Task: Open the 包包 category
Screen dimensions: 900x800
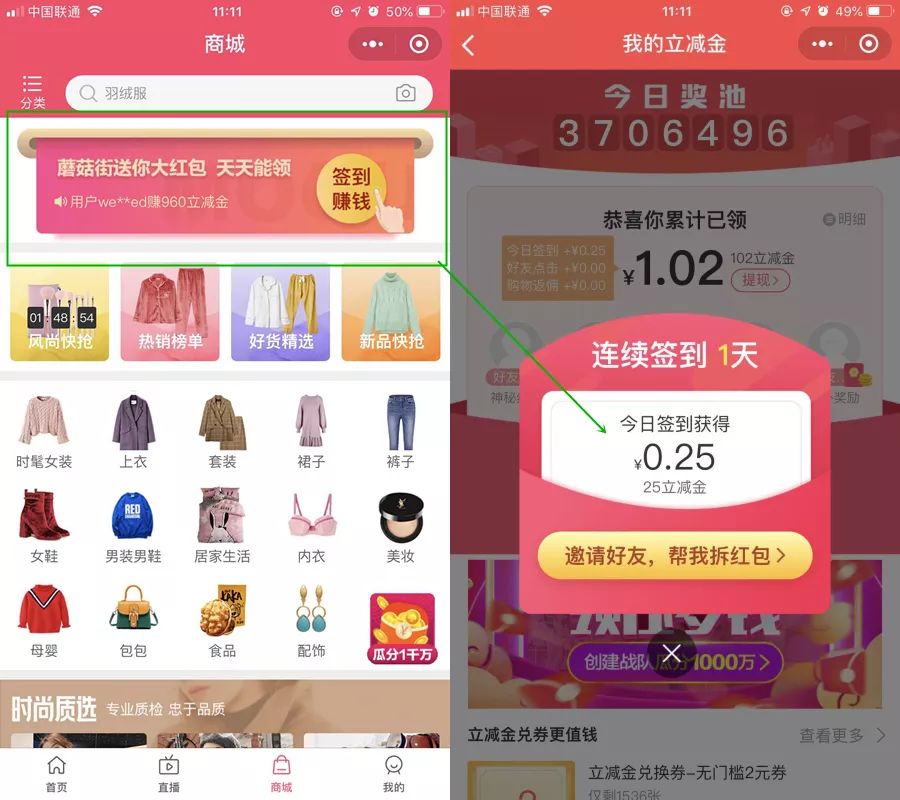Action: tap(133, 620)
